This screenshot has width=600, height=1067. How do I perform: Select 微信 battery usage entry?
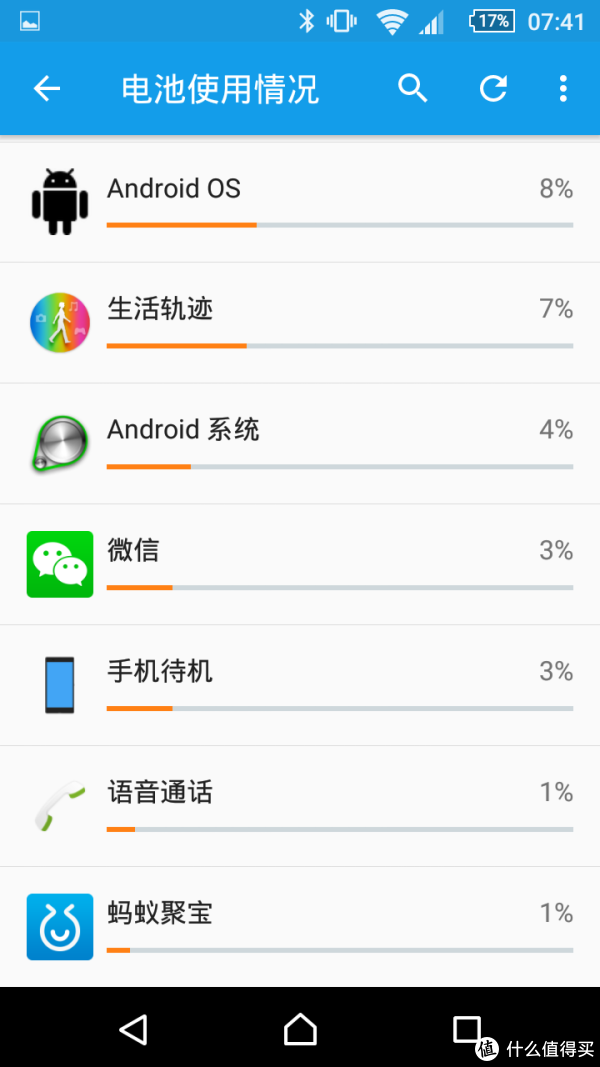coord(300,564)
